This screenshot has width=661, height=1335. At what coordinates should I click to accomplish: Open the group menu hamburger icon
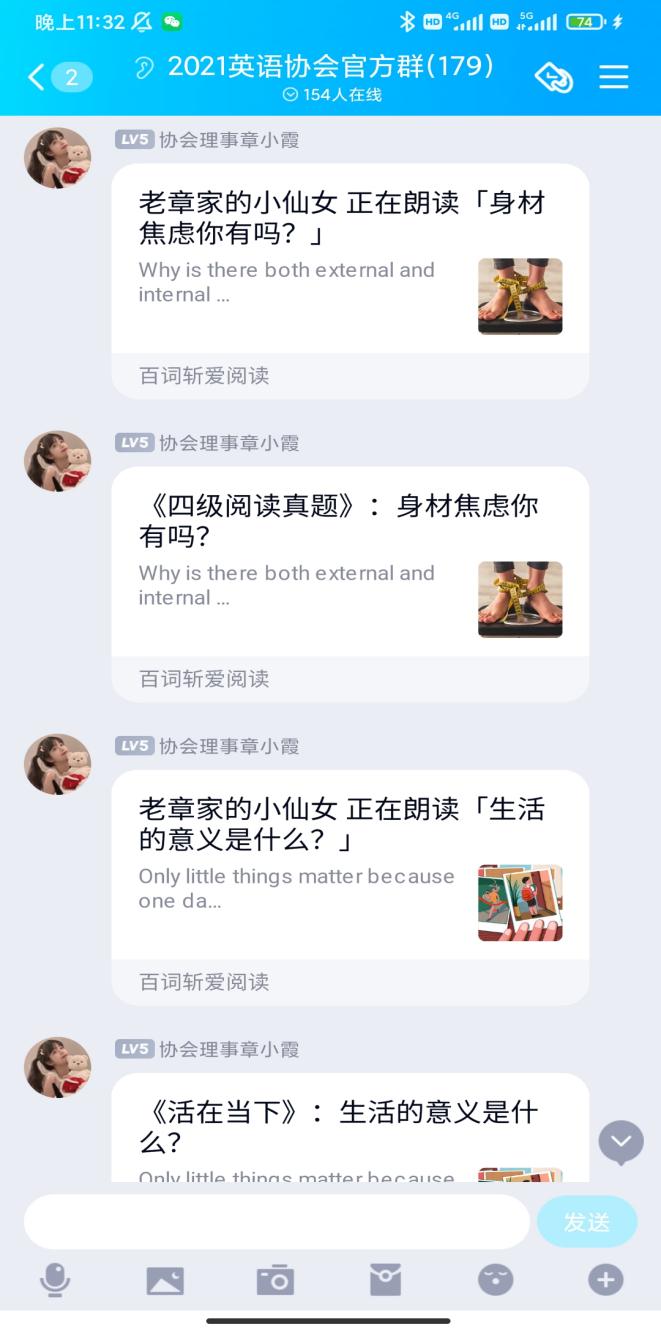[x=613, y=77]
